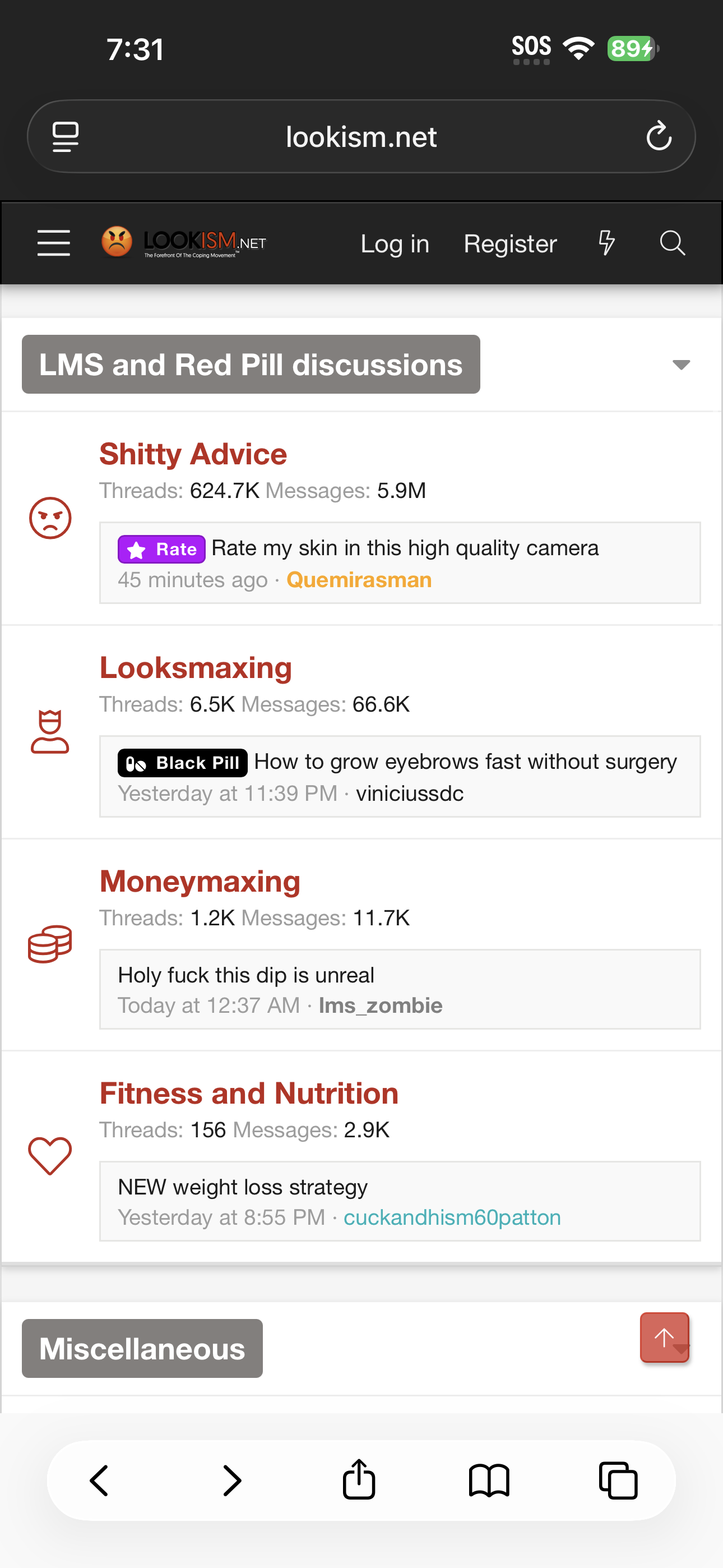This screenshot has width=723, height=1568.
Task: Open thread Rate my skin in this high quality camera
Action: click(405, 548)
